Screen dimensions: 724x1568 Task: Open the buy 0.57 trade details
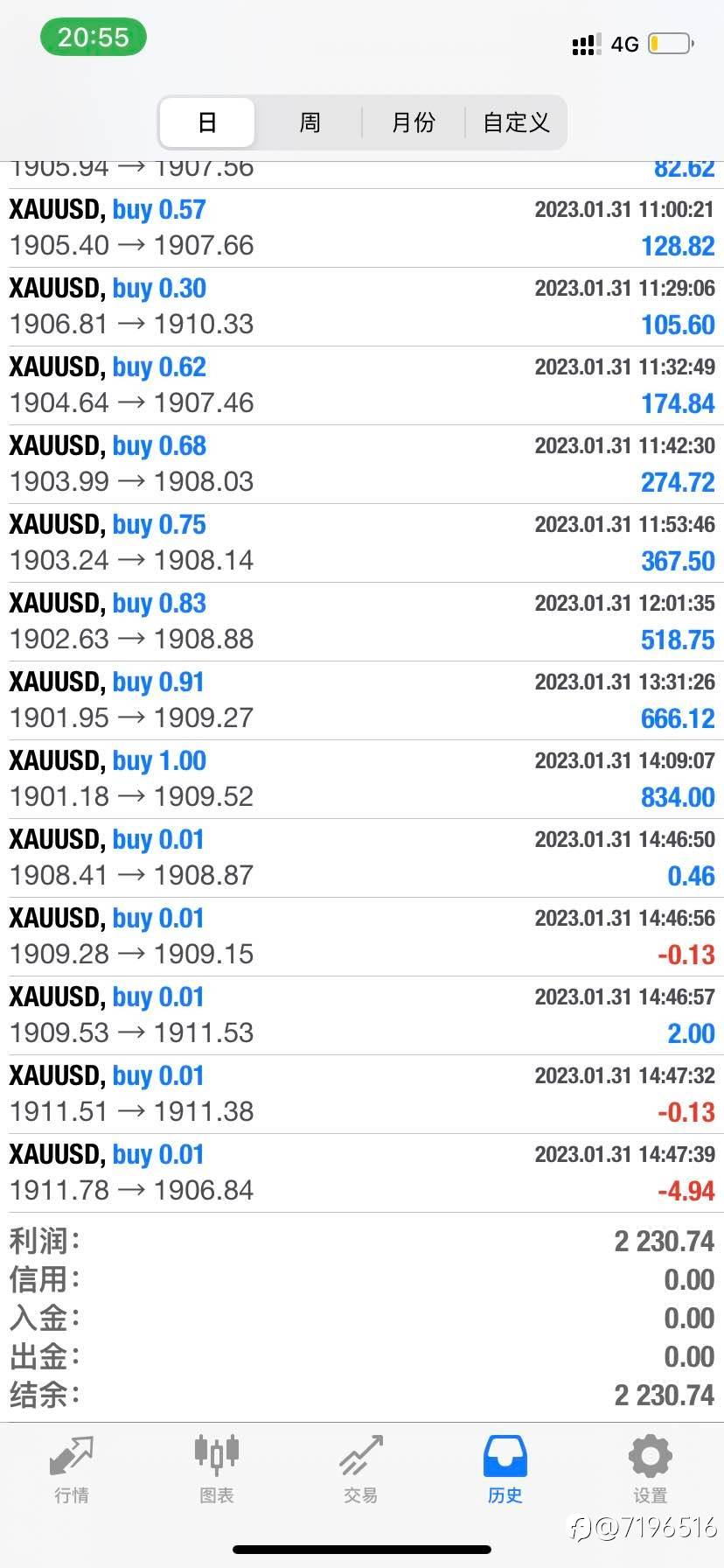pyautogui.click(x=362, y=227)
